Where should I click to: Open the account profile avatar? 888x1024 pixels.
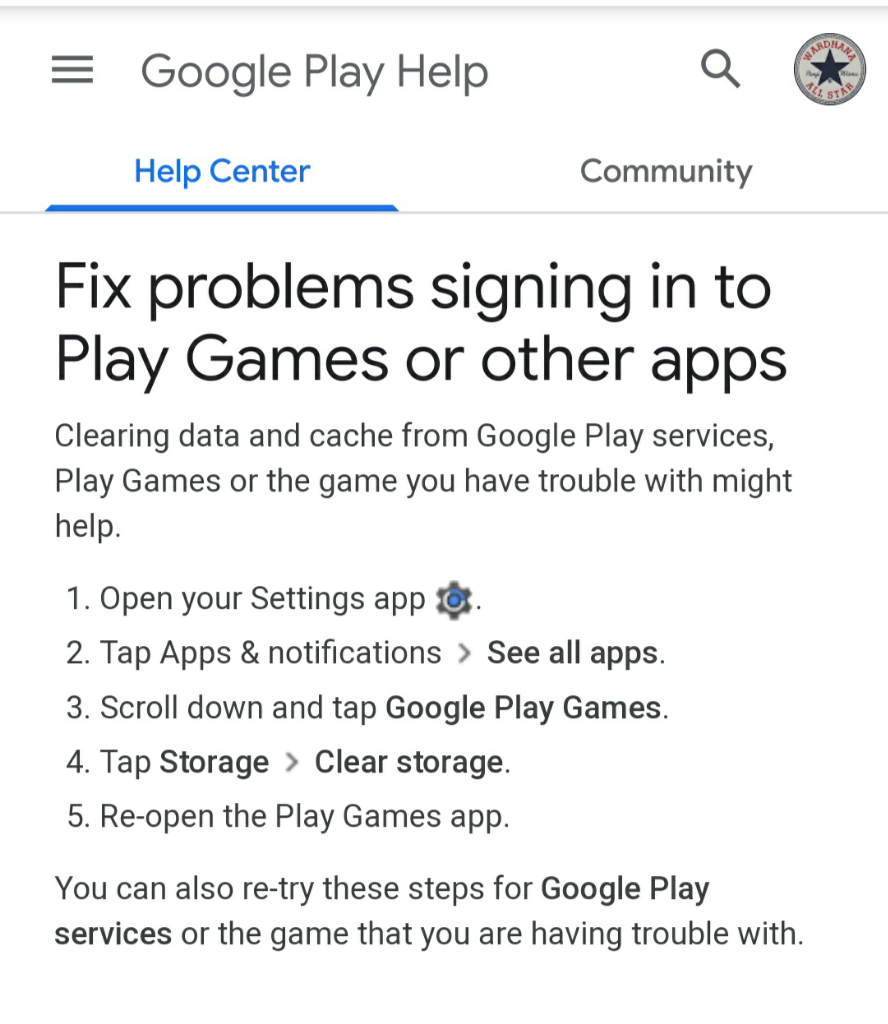pos(829,70)
